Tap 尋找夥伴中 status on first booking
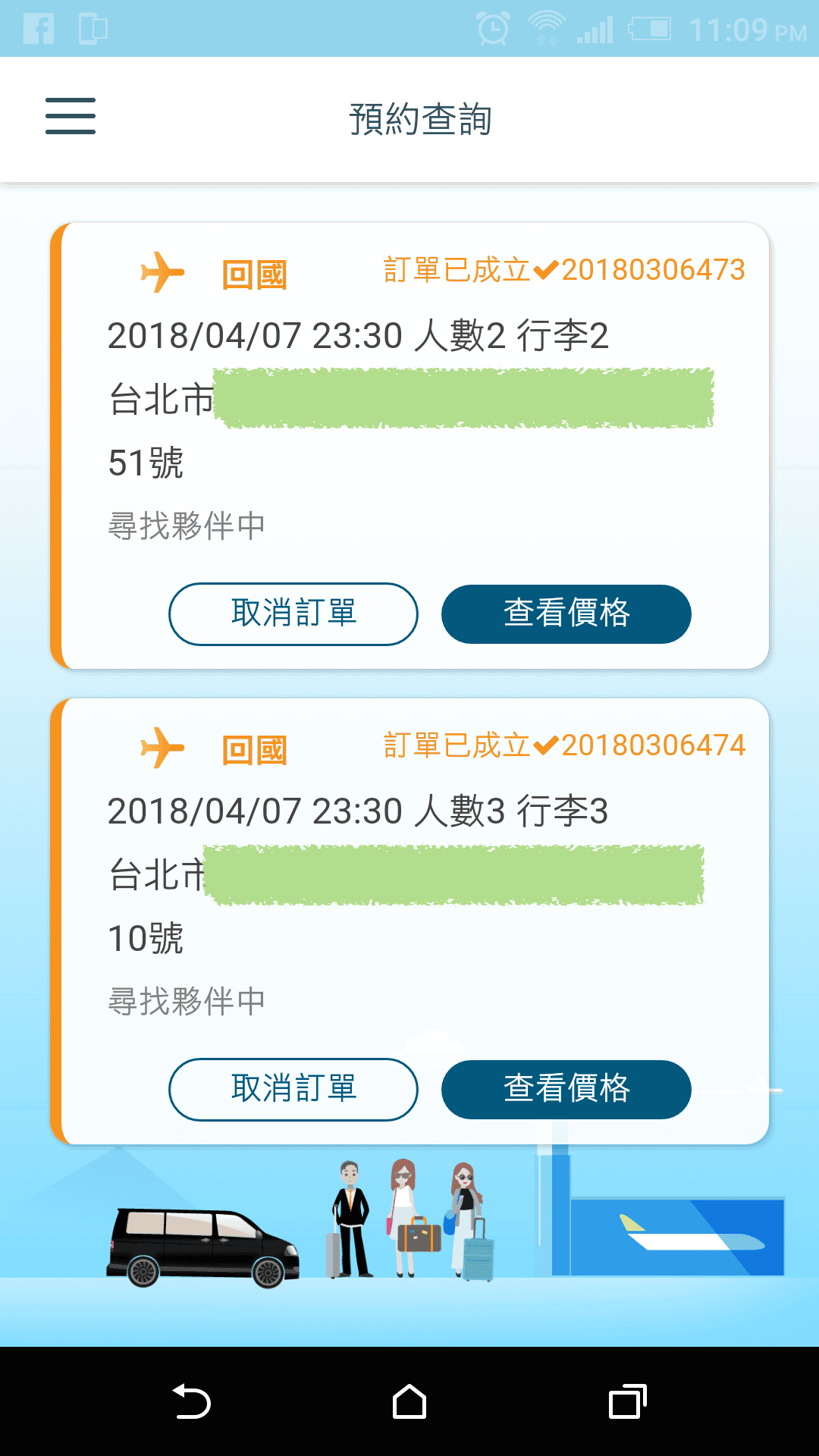 [184, 524]
